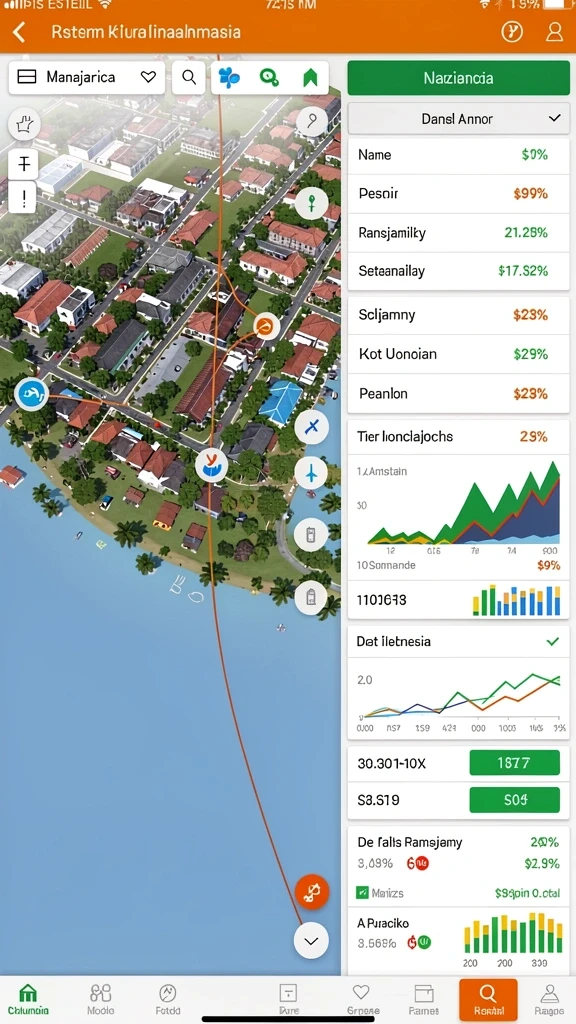
Task: Collapse map controls with down chevron
Action: pyautogui.click(x=312, y=941)
